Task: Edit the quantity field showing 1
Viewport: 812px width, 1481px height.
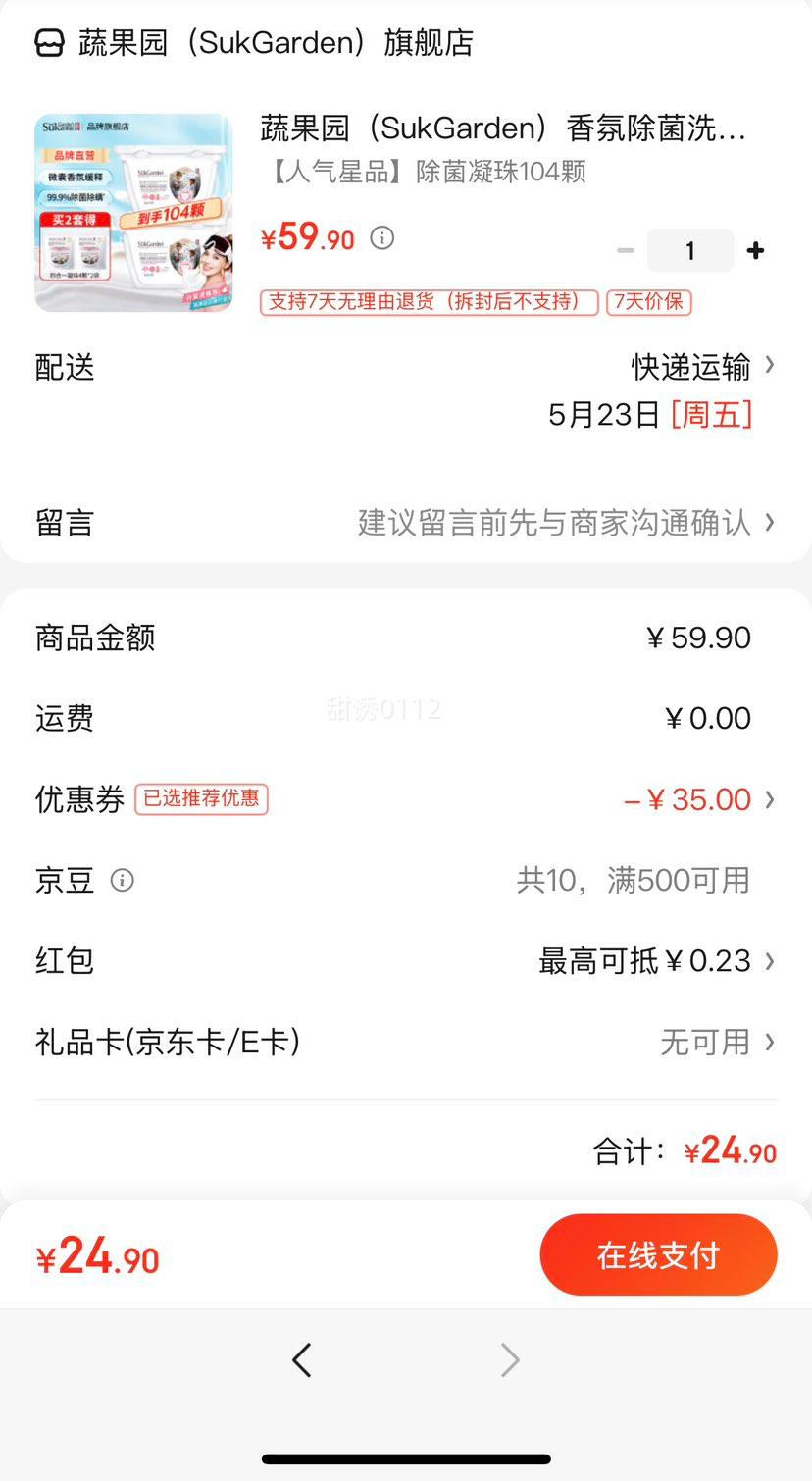Action: coord(690,251)
